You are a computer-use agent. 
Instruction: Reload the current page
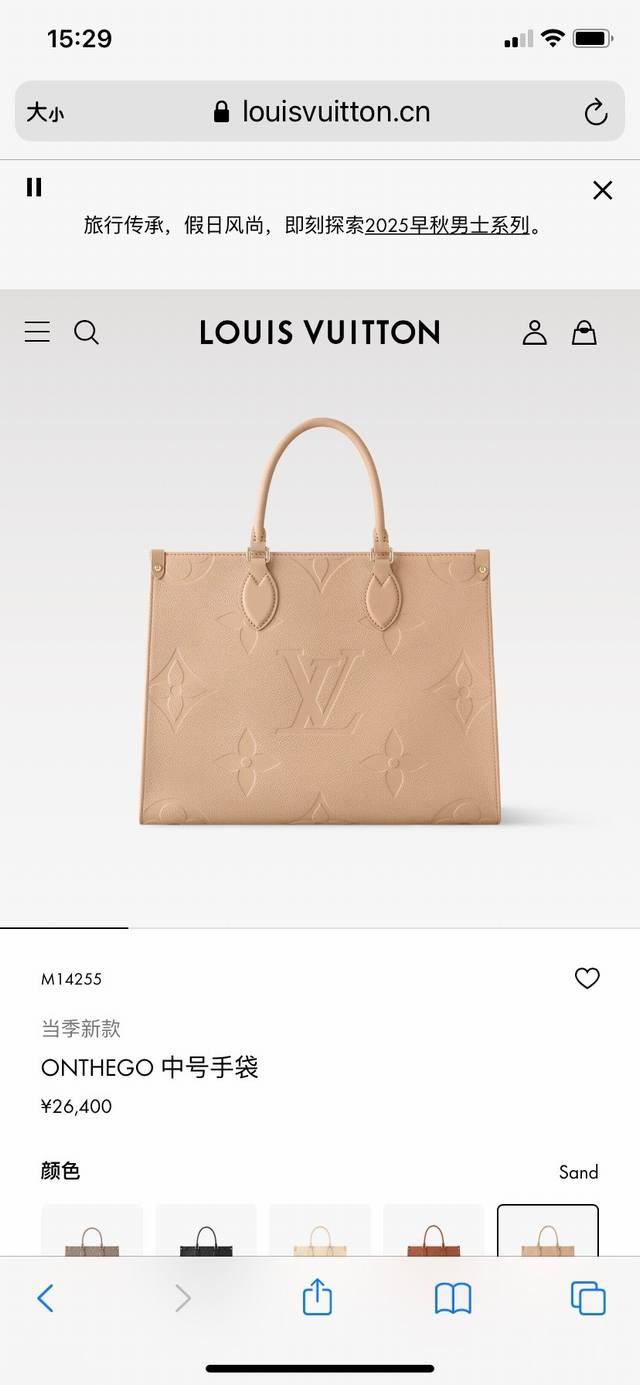pos(596,112)
